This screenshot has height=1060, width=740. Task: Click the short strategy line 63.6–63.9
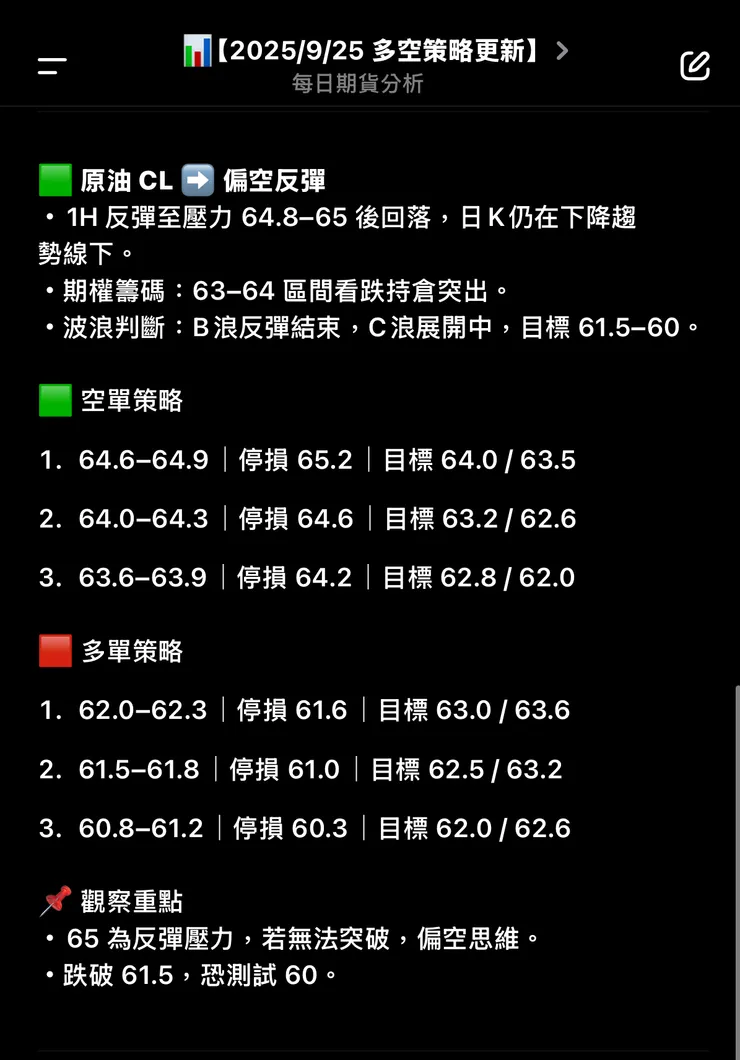300,577
